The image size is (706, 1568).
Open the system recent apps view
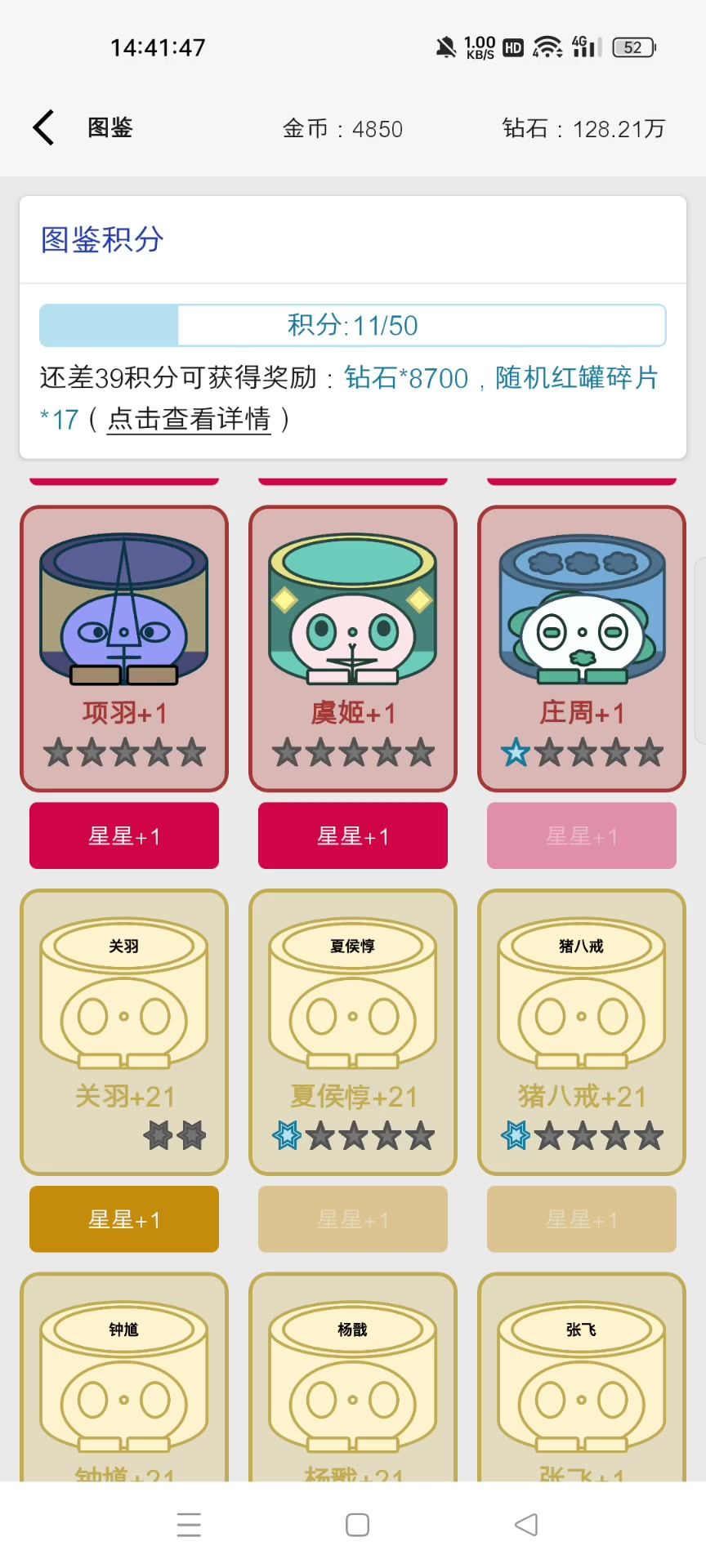[189, 1525]
